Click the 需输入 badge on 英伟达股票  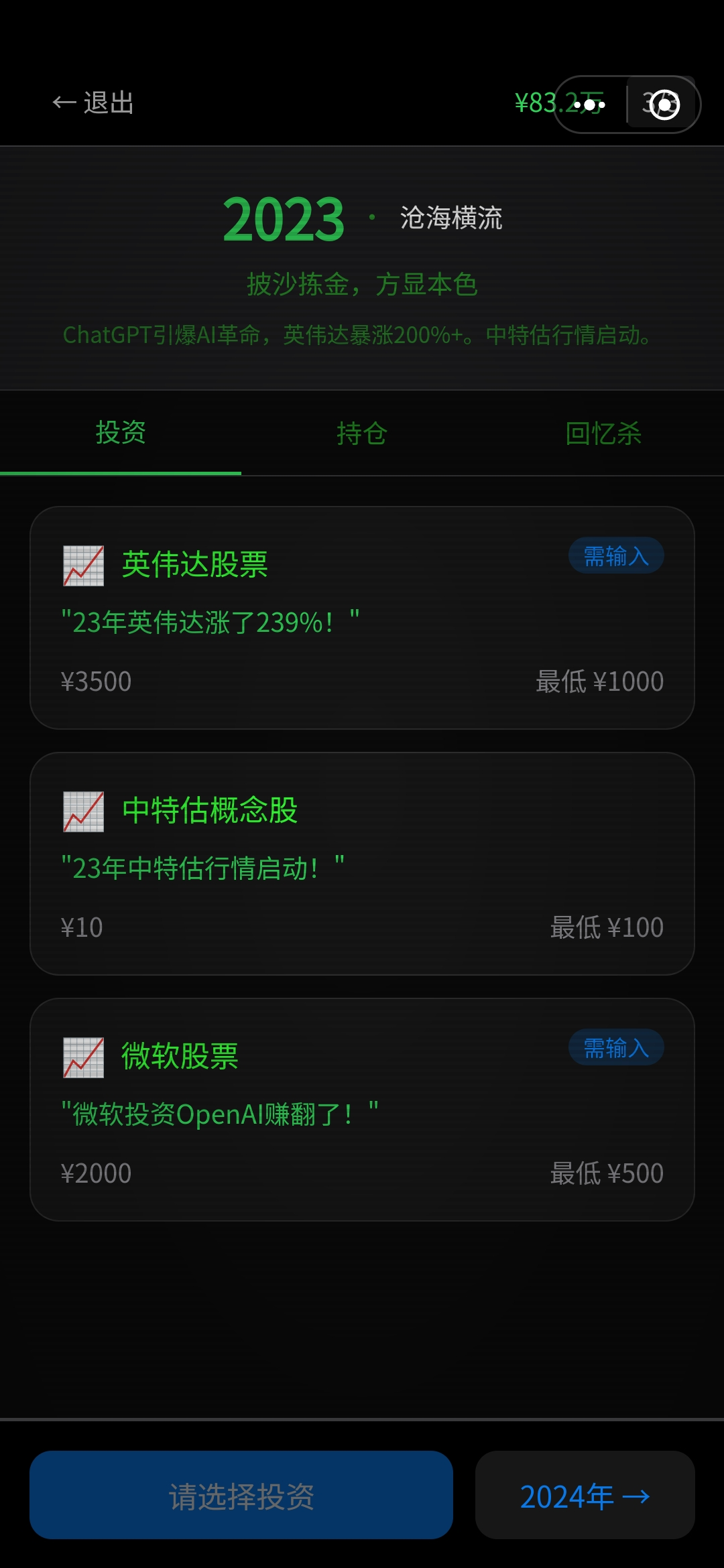pyautogui.click(x=614, y=555)
